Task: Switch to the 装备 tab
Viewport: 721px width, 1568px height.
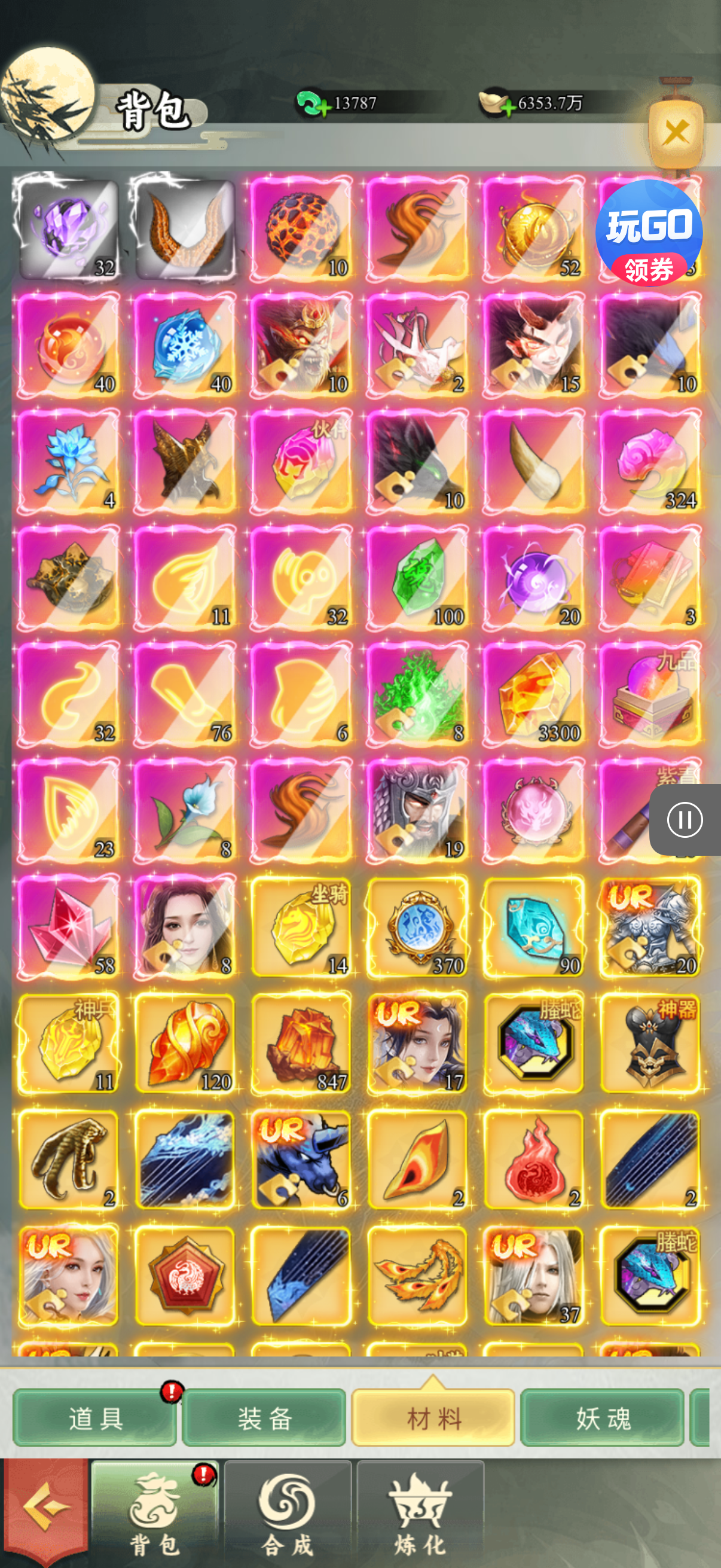Action: 264,1418
